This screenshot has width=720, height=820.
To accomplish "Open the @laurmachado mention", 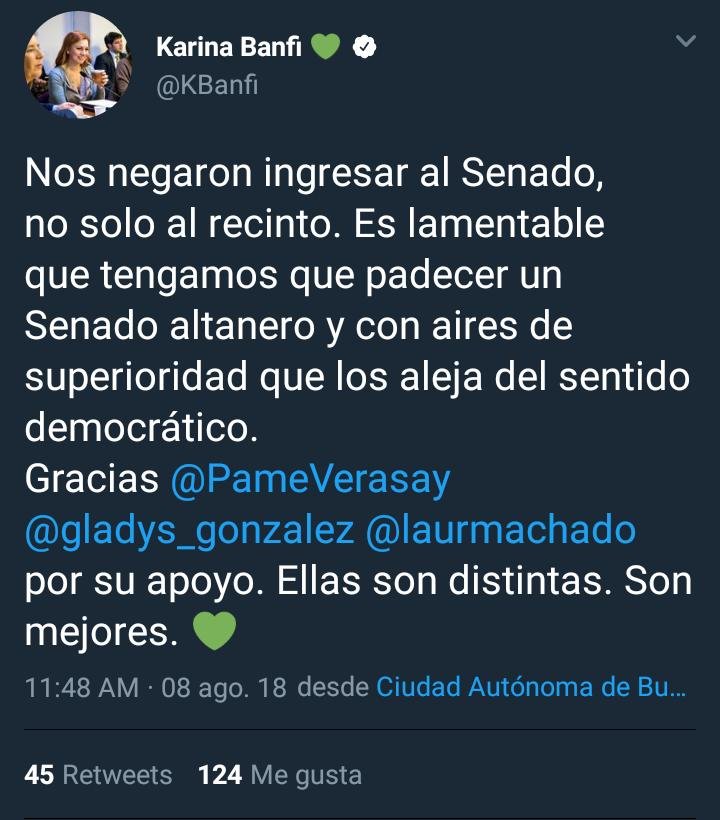I will (501, 531).
